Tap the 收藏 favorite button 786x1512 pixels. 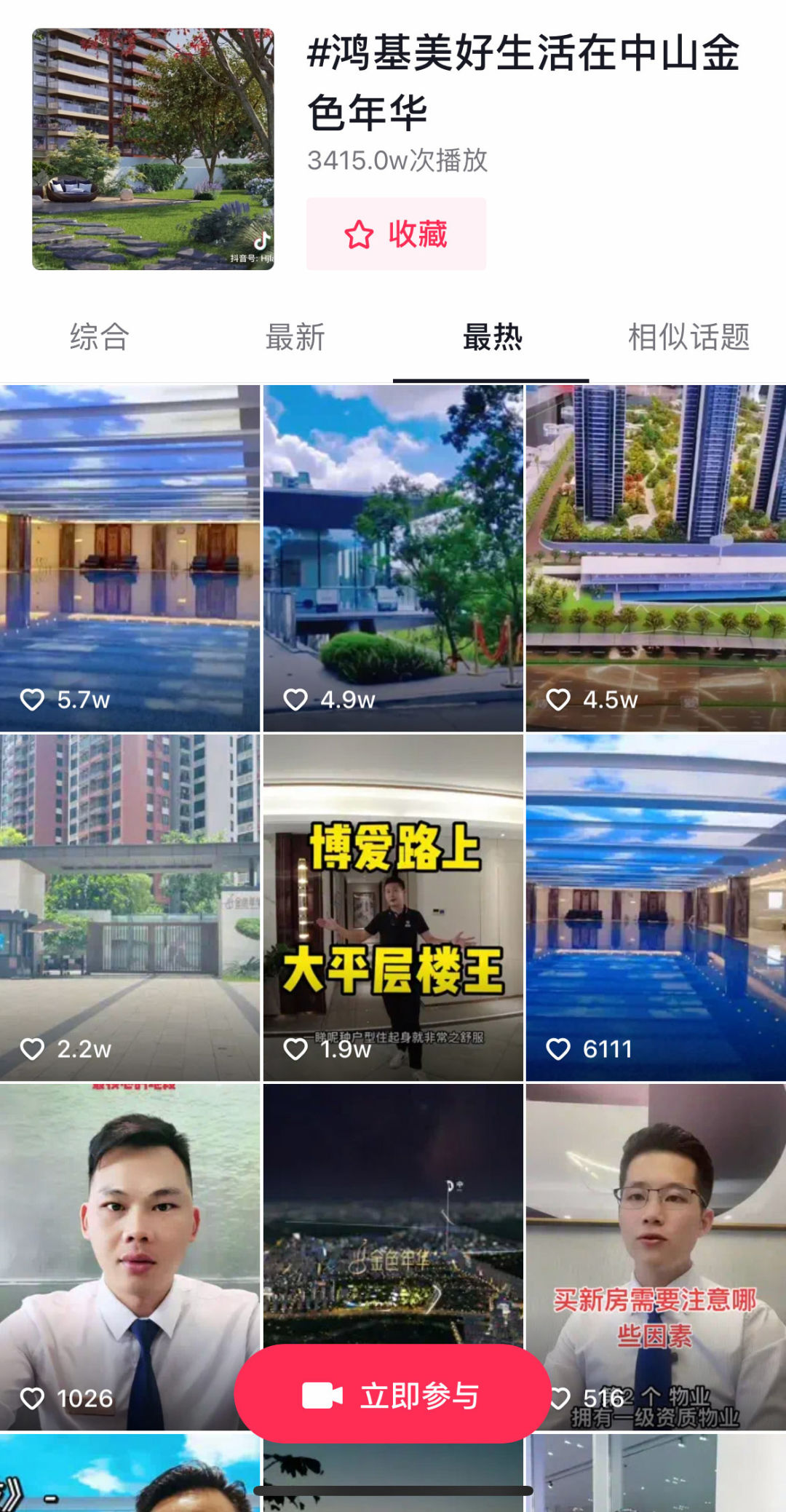tap(396, 234)
